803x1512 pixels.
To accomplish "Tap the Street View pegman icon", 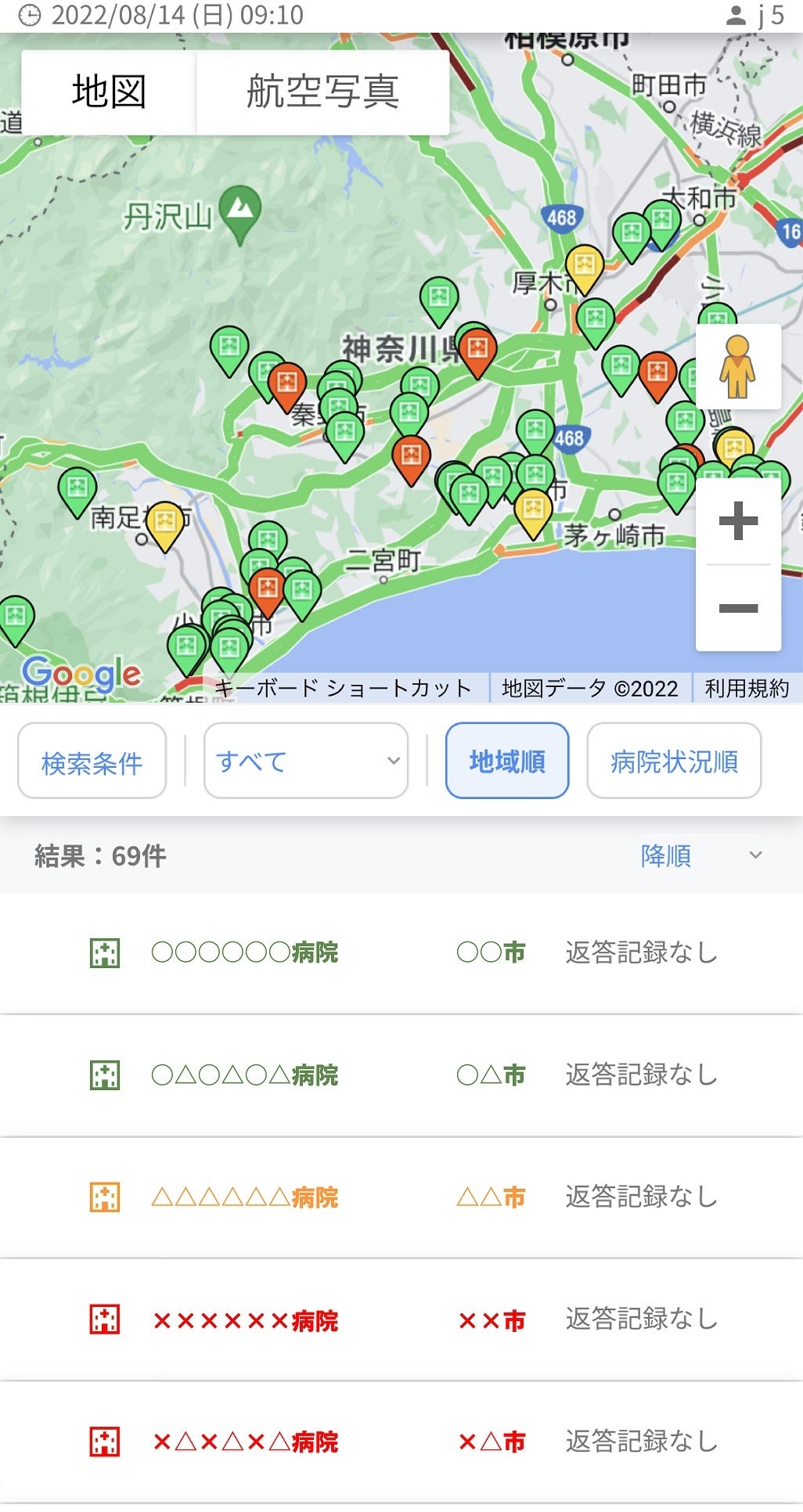I will [737, 366].
